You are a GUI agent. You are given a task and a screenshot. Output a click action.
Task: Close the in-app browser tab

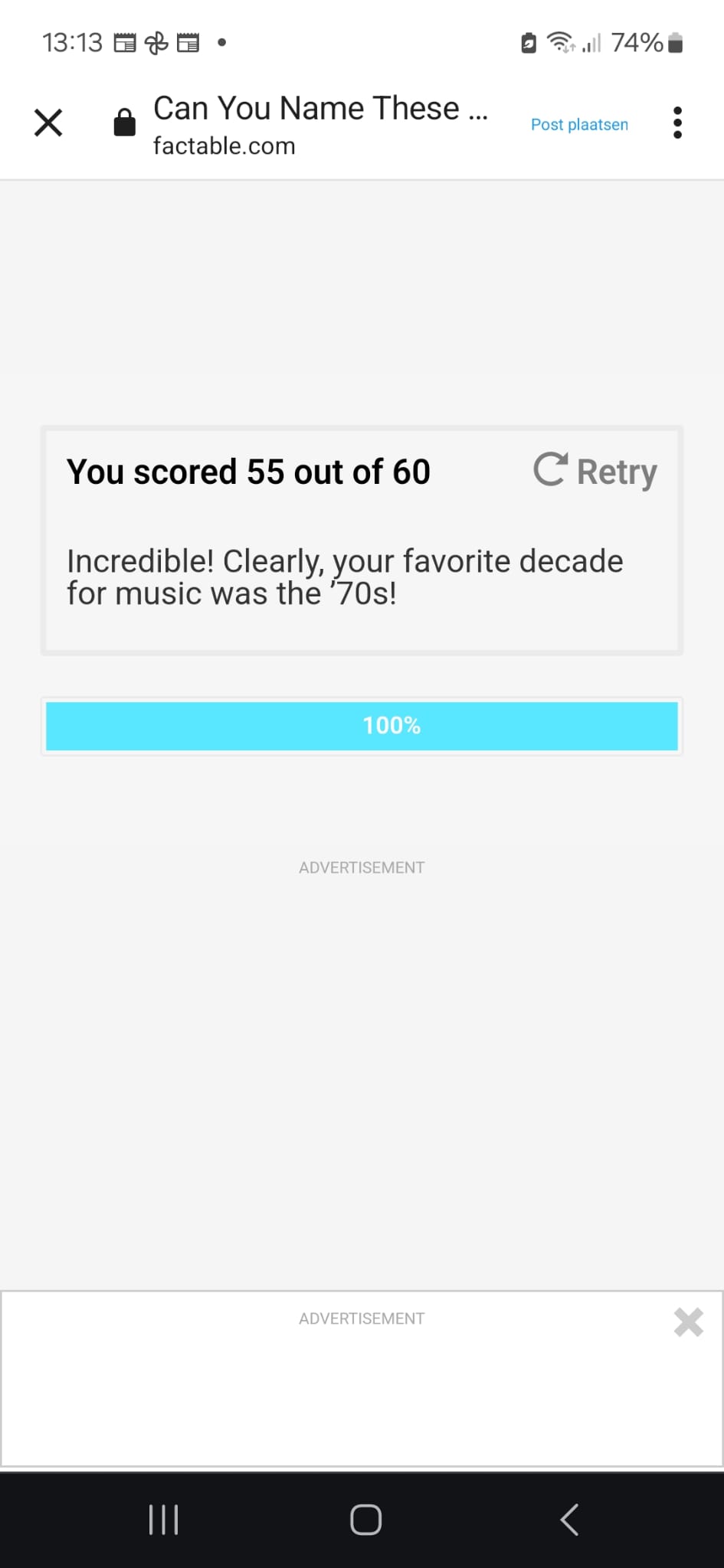coord(48,122)
